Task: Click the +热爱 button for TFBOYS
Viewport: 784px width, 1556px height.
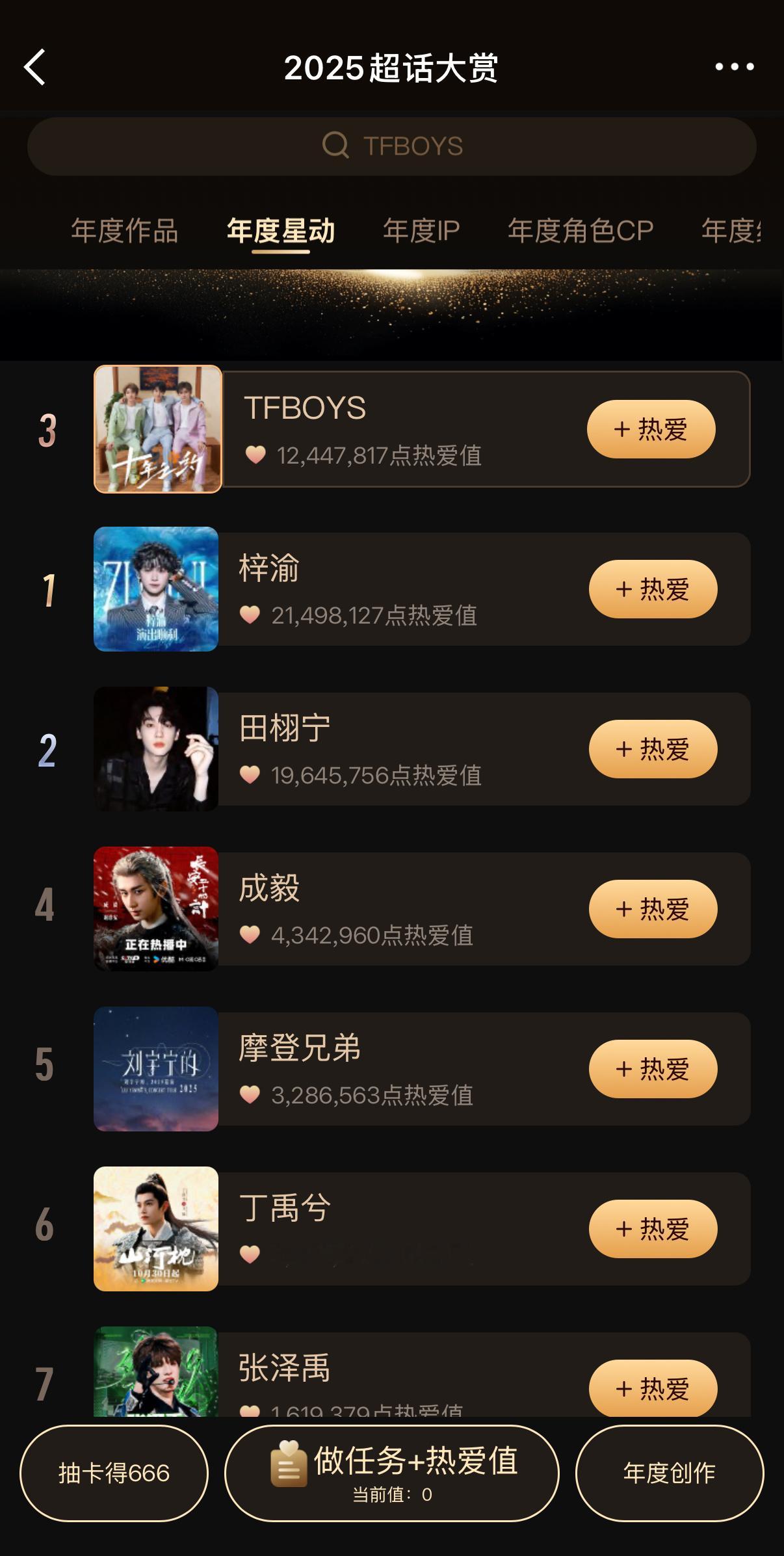Action: [651, 429]
